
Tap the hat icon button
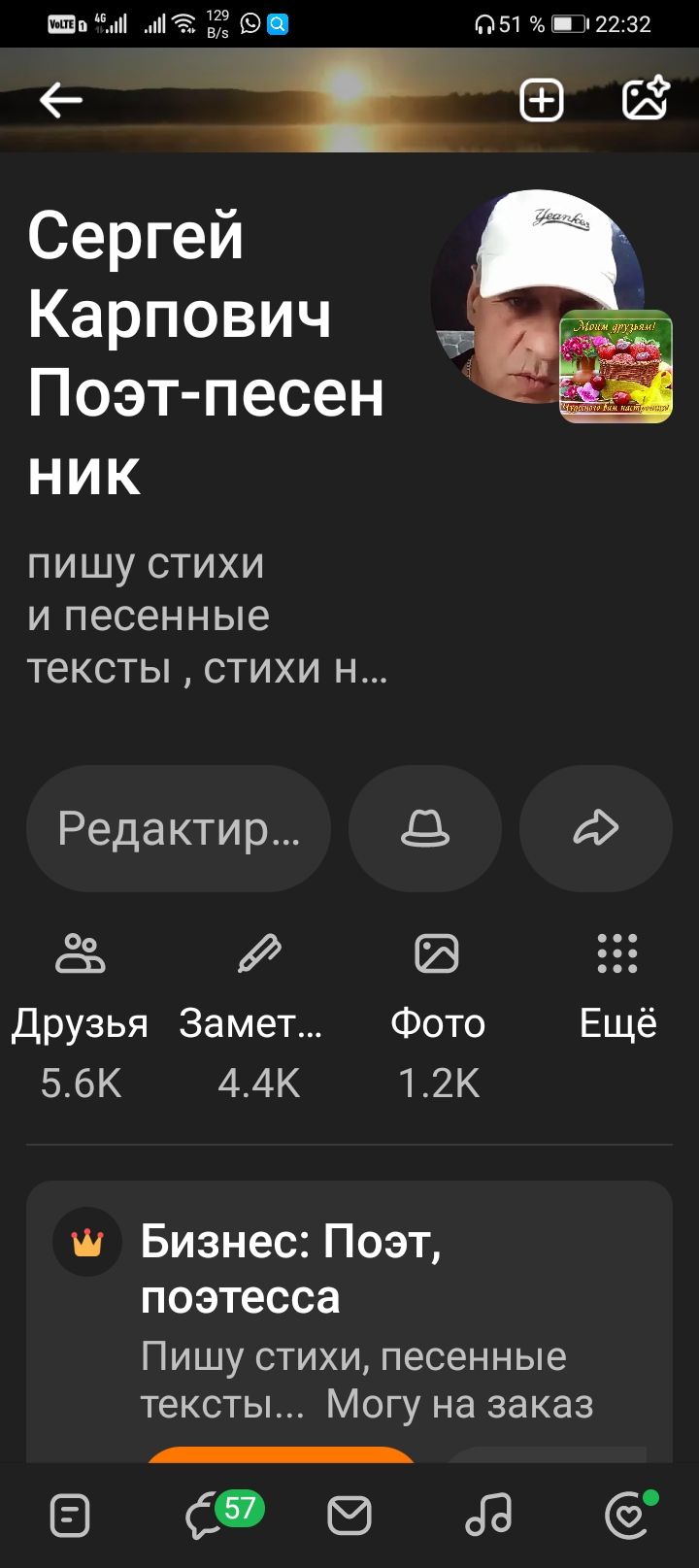point(425,828)
